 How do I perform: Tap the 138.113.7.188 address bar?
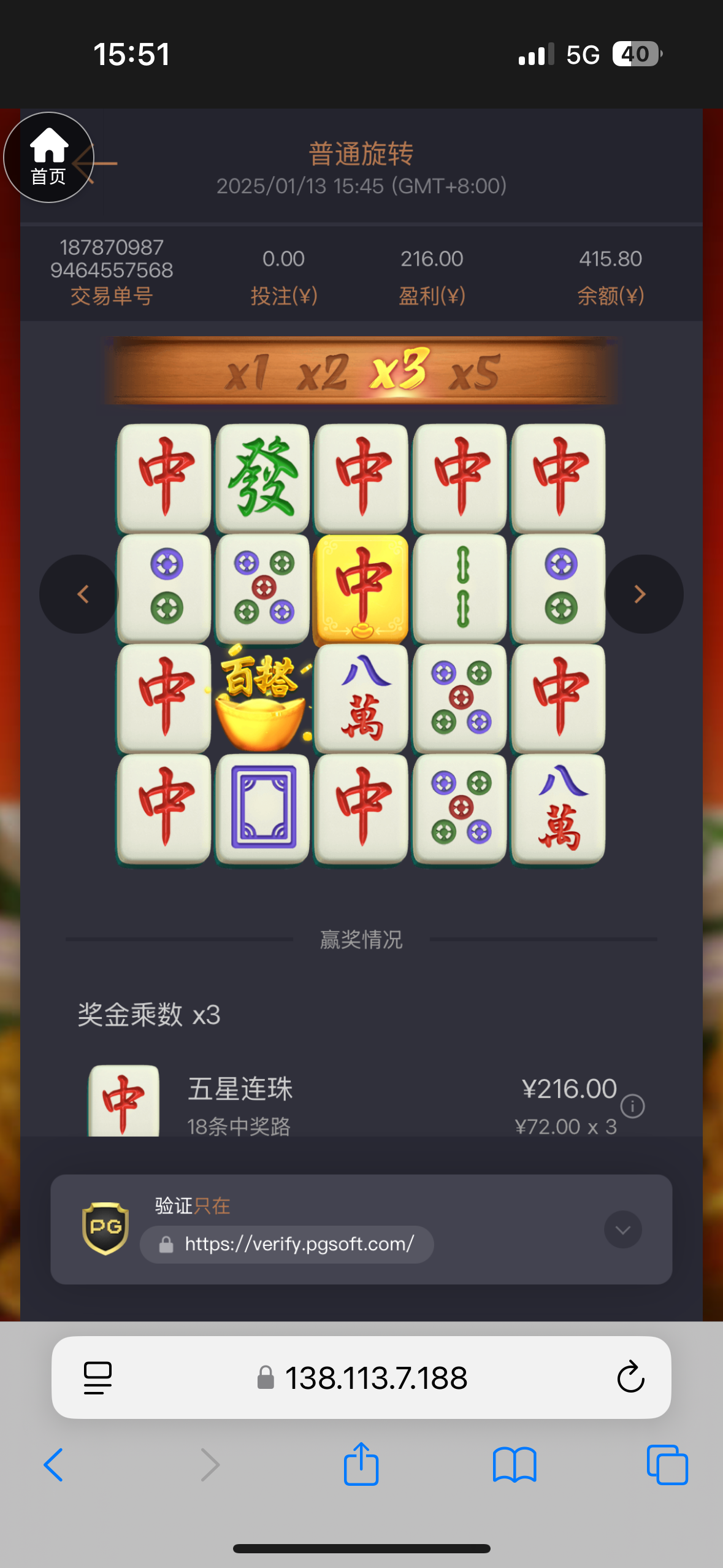[362, 1378]
